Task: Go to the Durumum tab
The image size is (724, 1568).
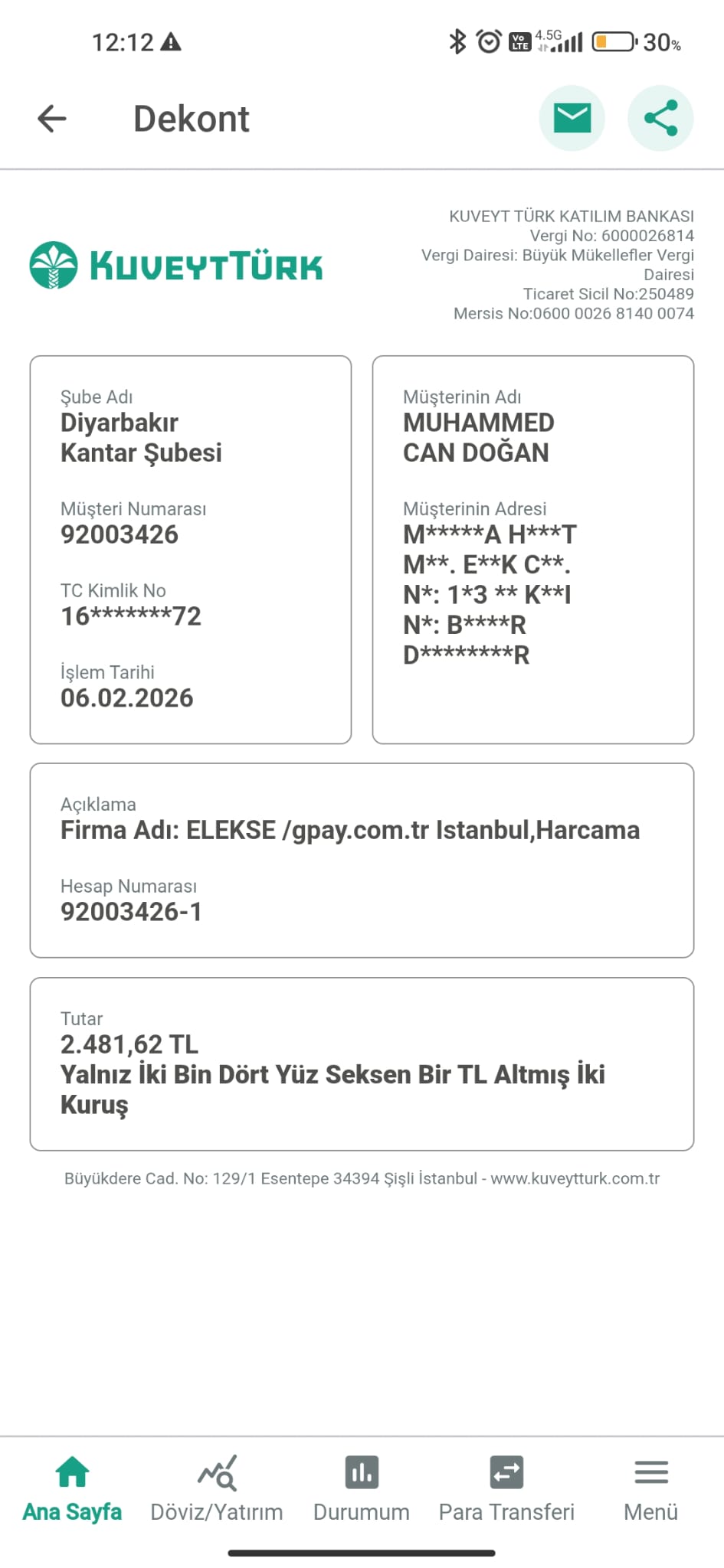Action: click(362, 1490)
